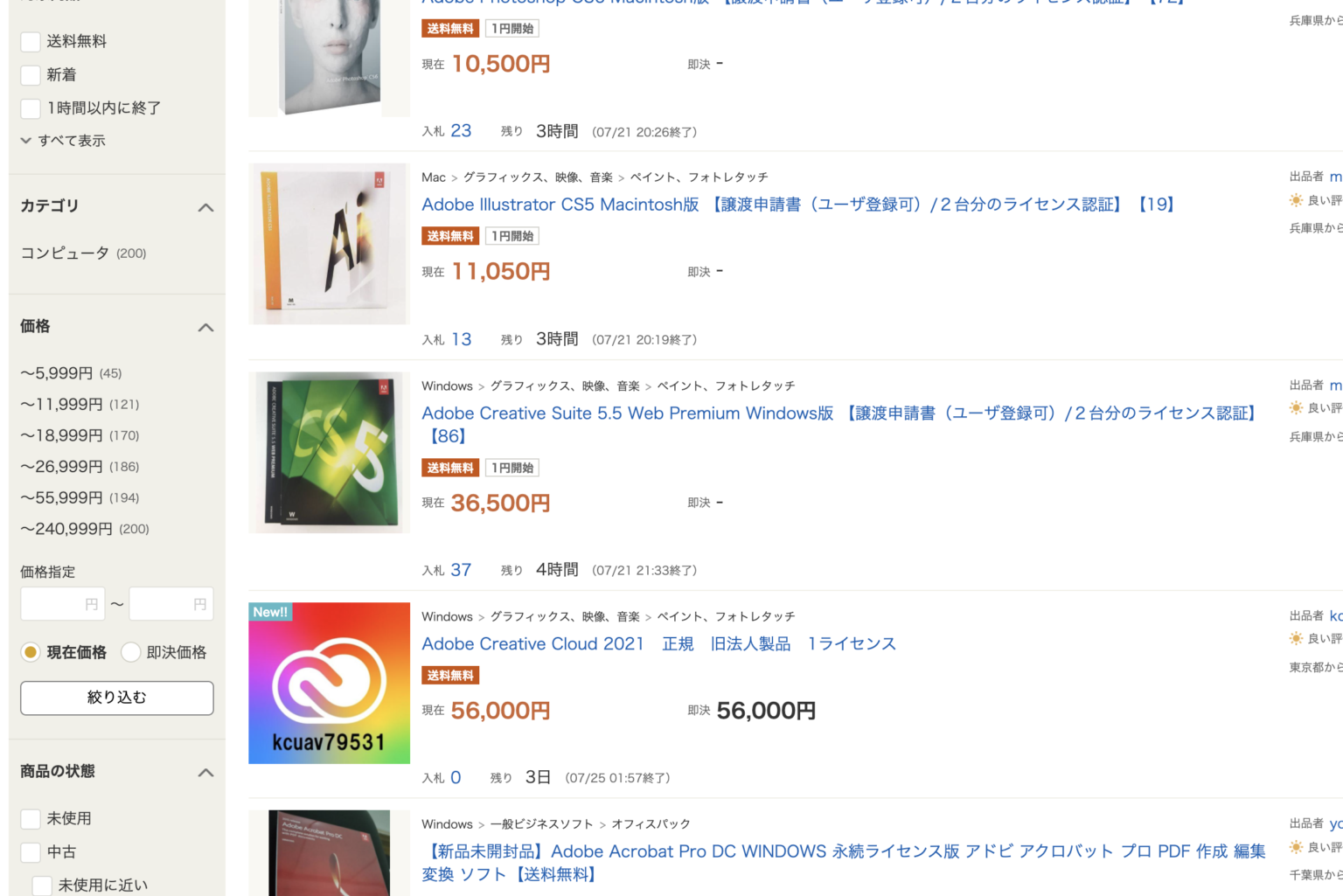Select the 即決価格 radio button
The width and height of the screenshot is (1343, 896).
pos(131,652)
